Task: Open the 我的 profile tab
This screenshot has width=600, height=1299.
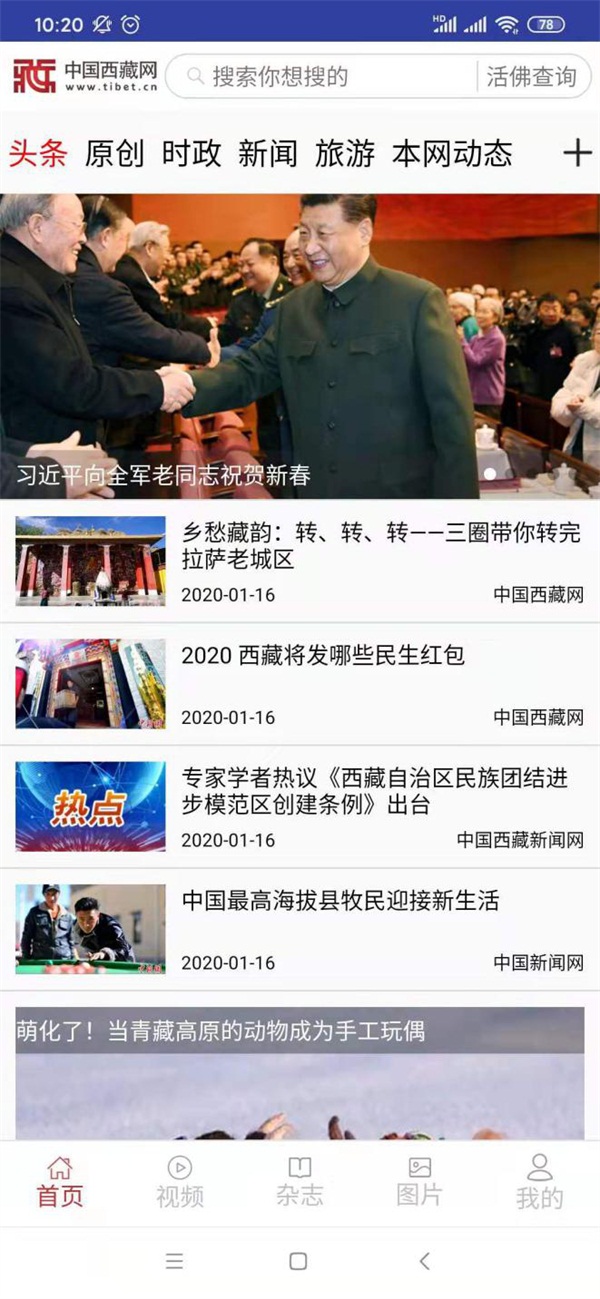Action: 540,1182
